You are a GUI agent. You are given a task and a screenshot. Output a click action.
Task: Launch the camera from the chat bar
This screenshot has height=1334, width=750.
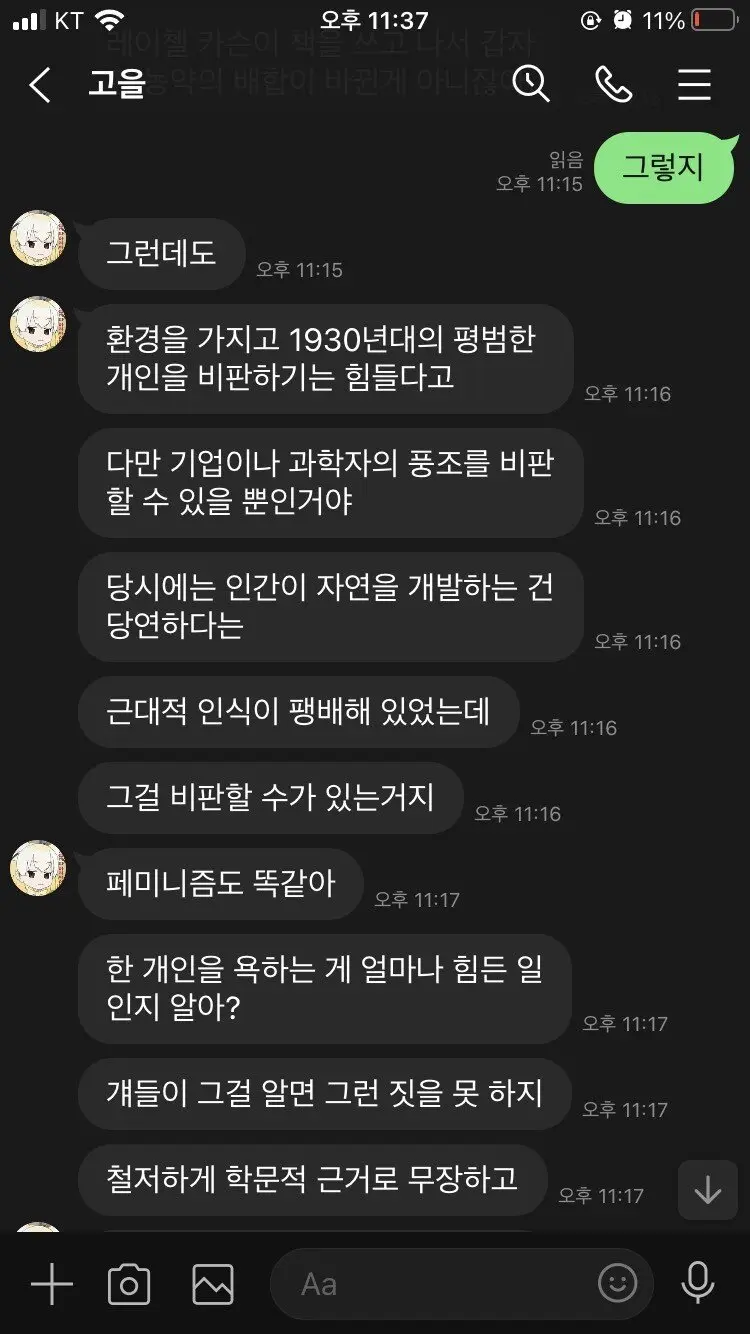[x=129, y=1284]
